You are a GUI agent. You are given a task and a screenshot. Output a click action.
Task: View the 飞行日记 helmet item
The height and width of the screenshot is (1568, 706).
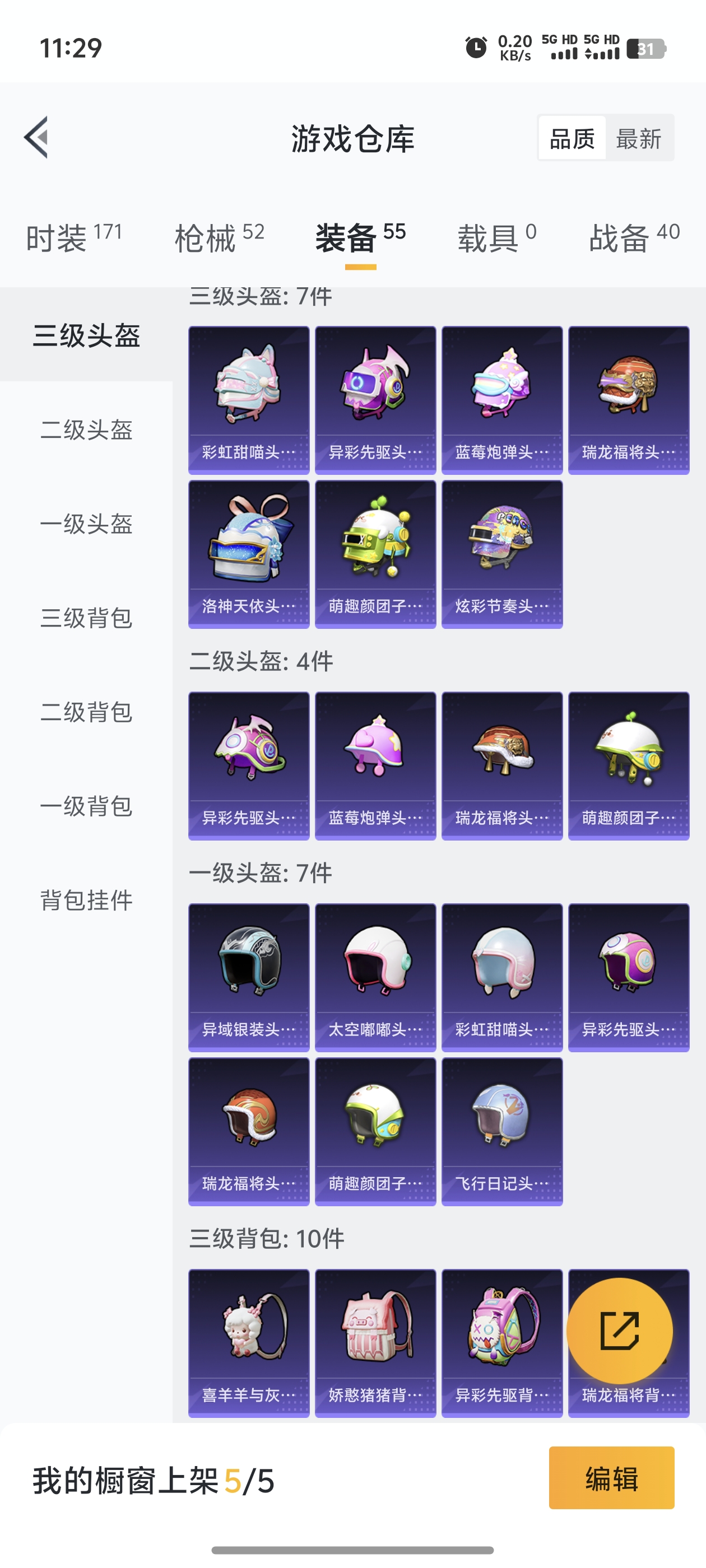[x=502, y=1131]
